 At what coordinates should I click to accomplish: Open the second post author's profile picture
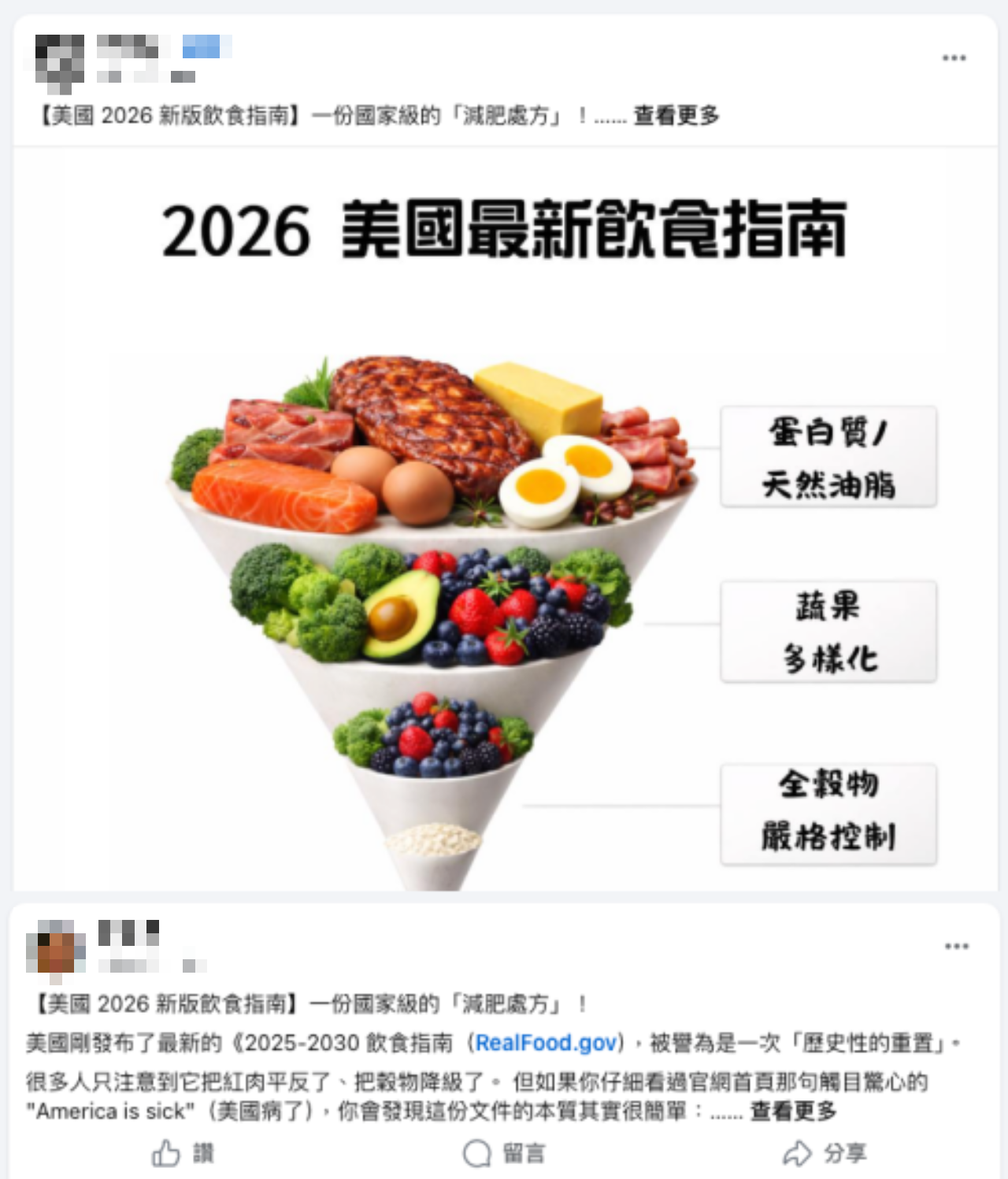55,948
